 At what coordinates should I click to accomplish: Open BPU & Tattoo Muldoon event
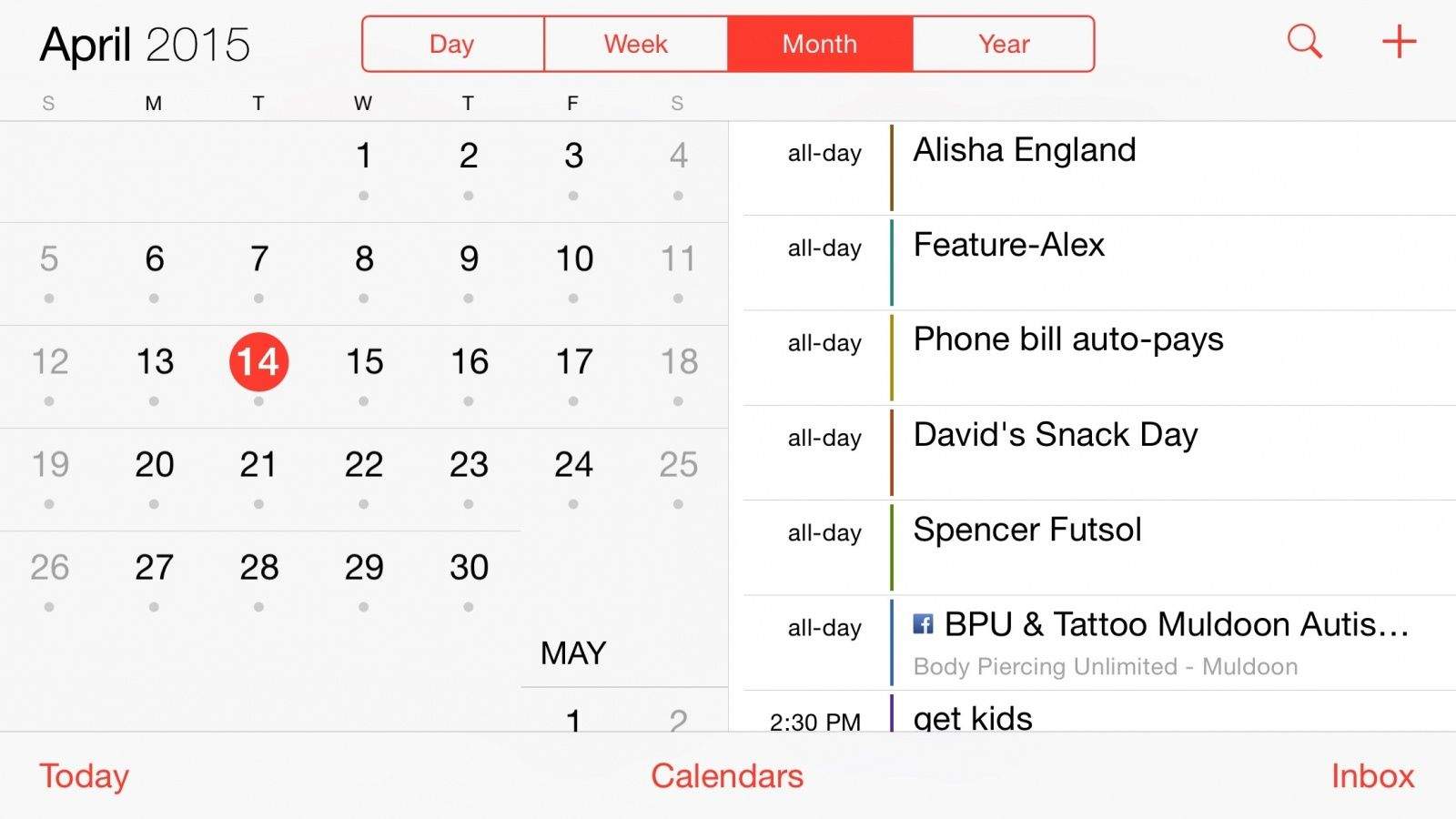pos(1176,626)
